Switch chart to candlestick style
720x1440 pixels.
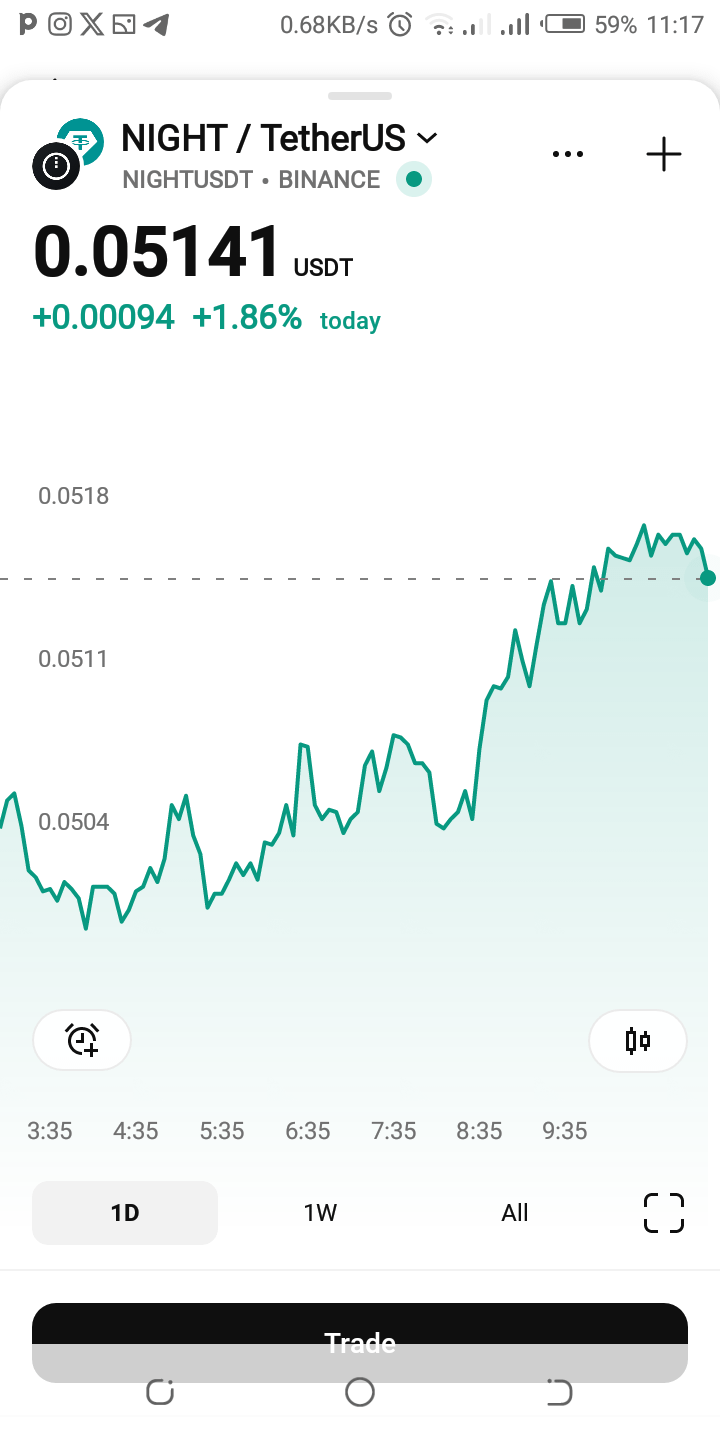[x=638, y=1040]
